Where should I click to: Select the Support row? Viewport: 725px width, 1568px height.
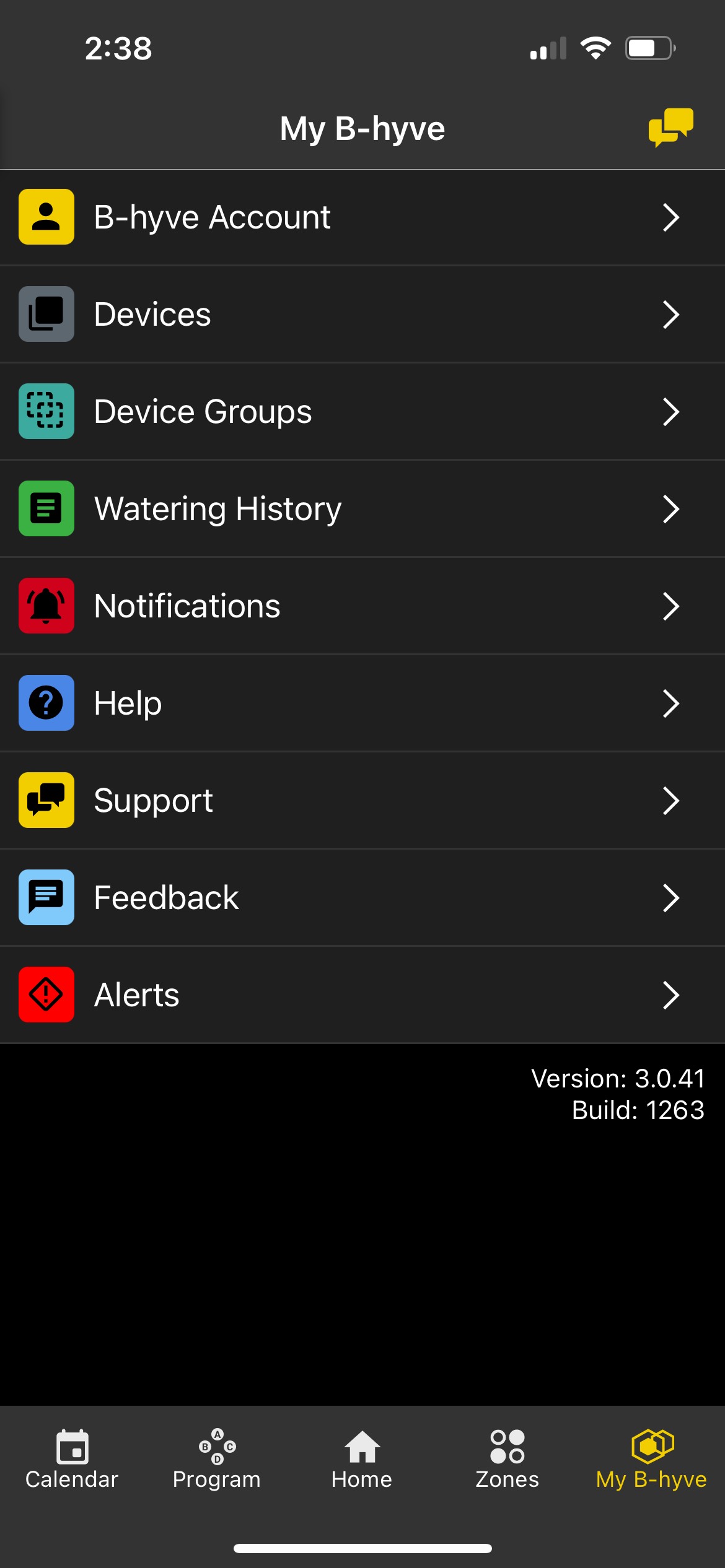pos(362,801)
